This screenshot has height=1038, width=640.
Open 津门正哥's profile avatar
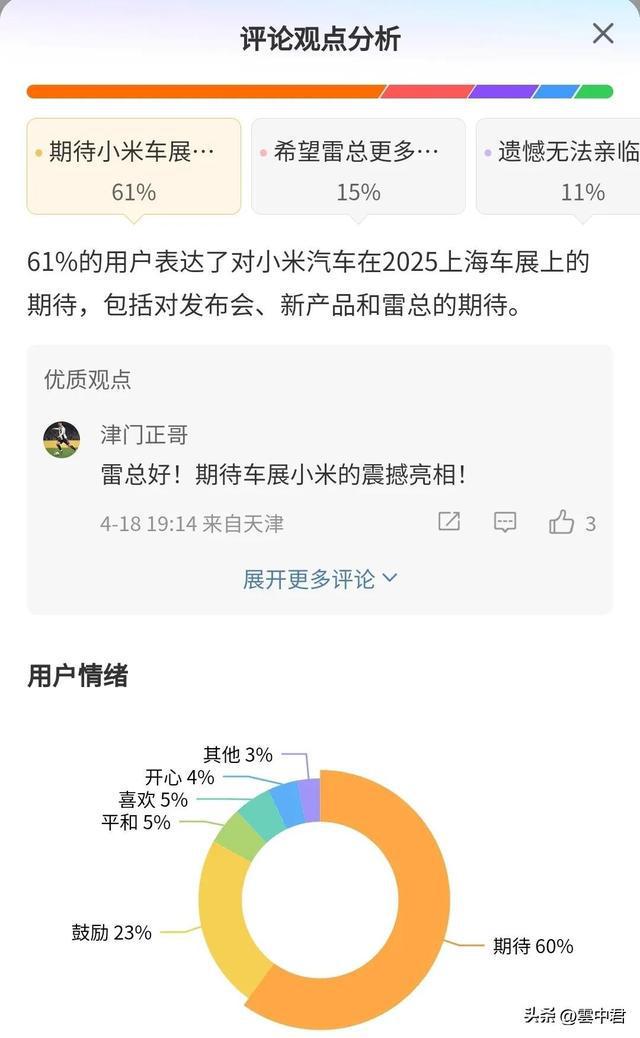click(x=62, y=439)
